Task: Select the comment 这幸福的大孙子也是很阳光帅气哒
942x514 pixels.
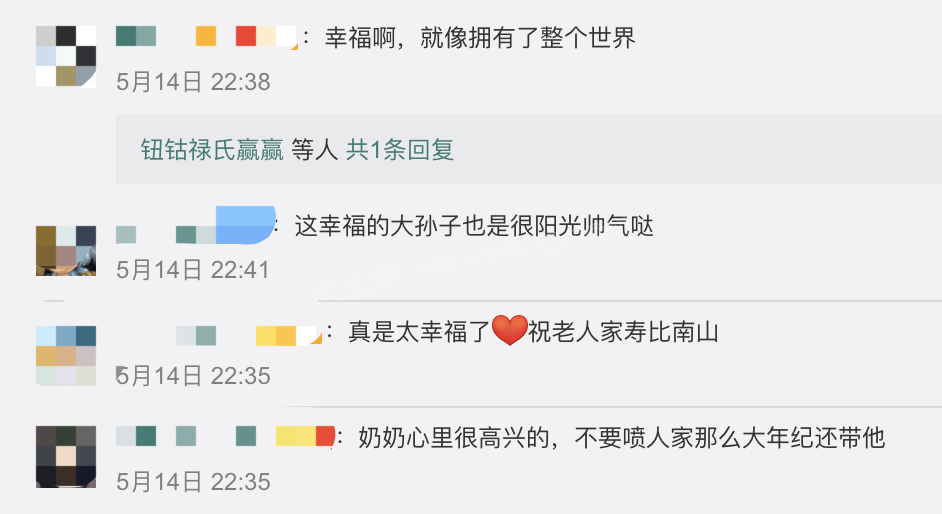Action: (x=474, y=226)
